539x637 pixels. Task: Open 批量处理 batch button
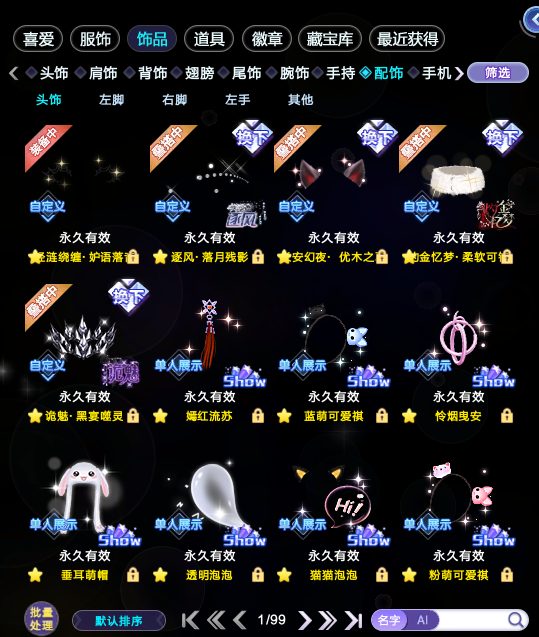tap(41, 619)
